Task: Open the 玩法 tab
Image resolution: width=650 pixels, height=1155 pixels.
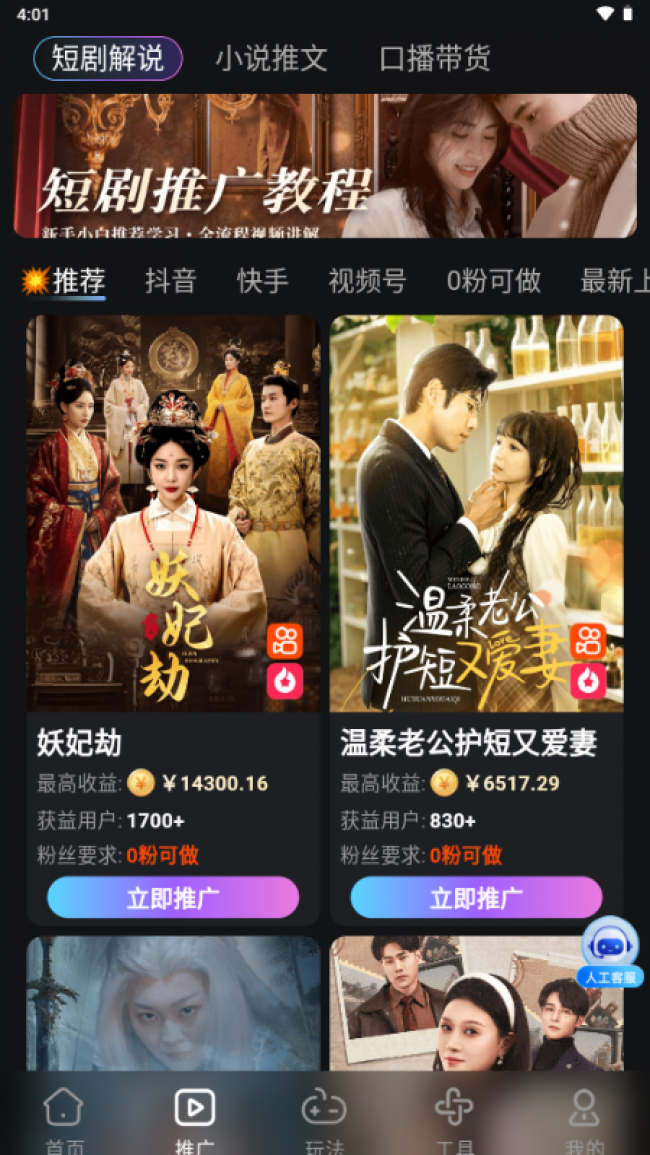Action: click(324, 1118)
